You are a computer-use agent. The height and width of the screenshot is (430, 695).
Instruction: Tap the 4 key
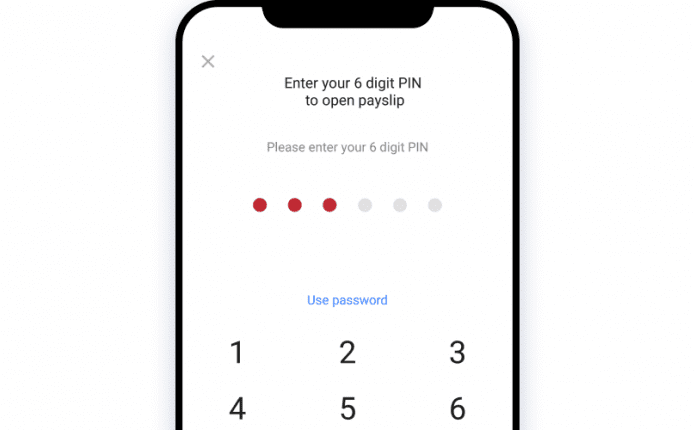tap(237, 408)
